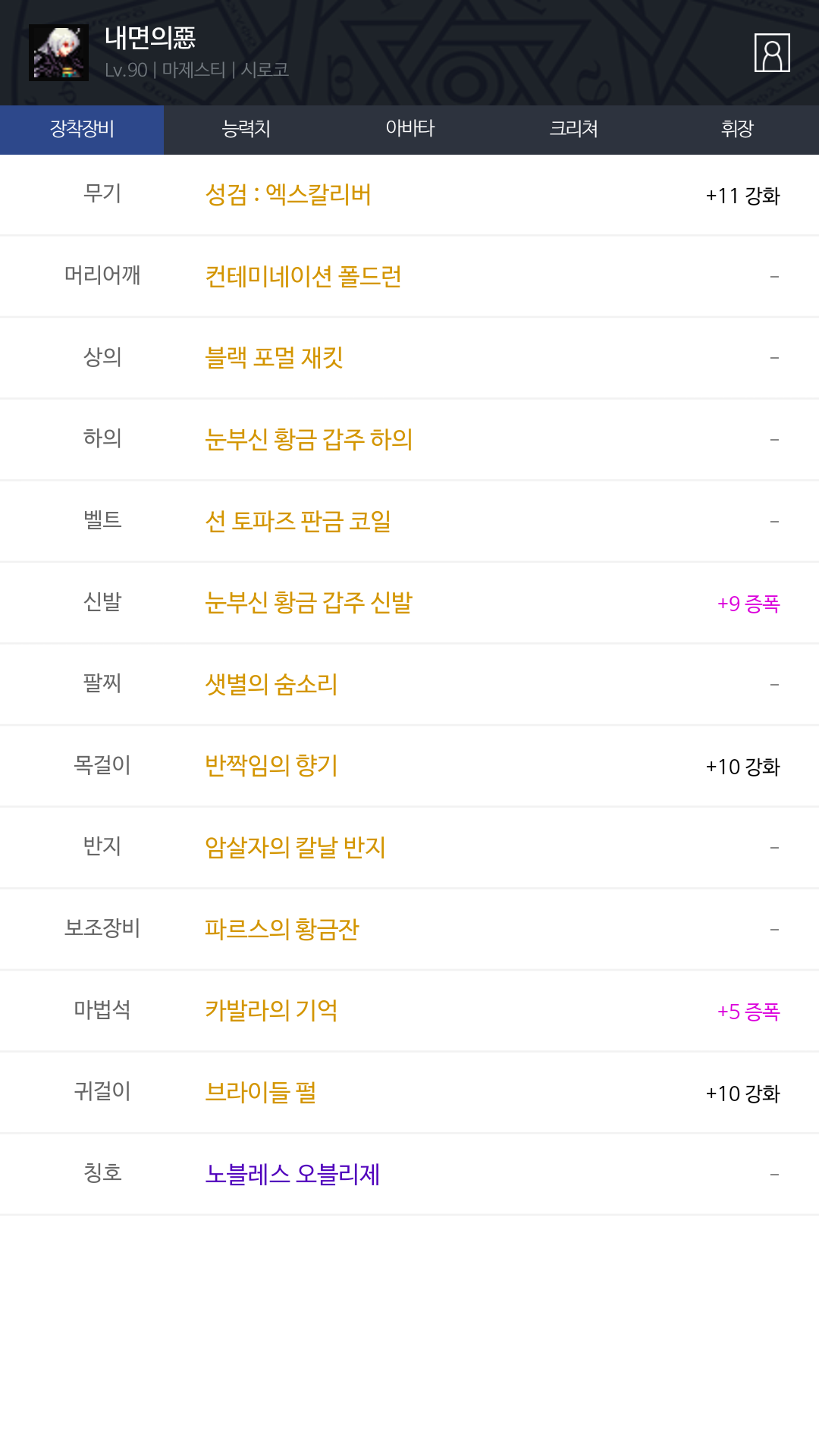Open weapon 성검 : 엑스칼리버
This screenshot has height=1456, width=819.
click(288, 195)
